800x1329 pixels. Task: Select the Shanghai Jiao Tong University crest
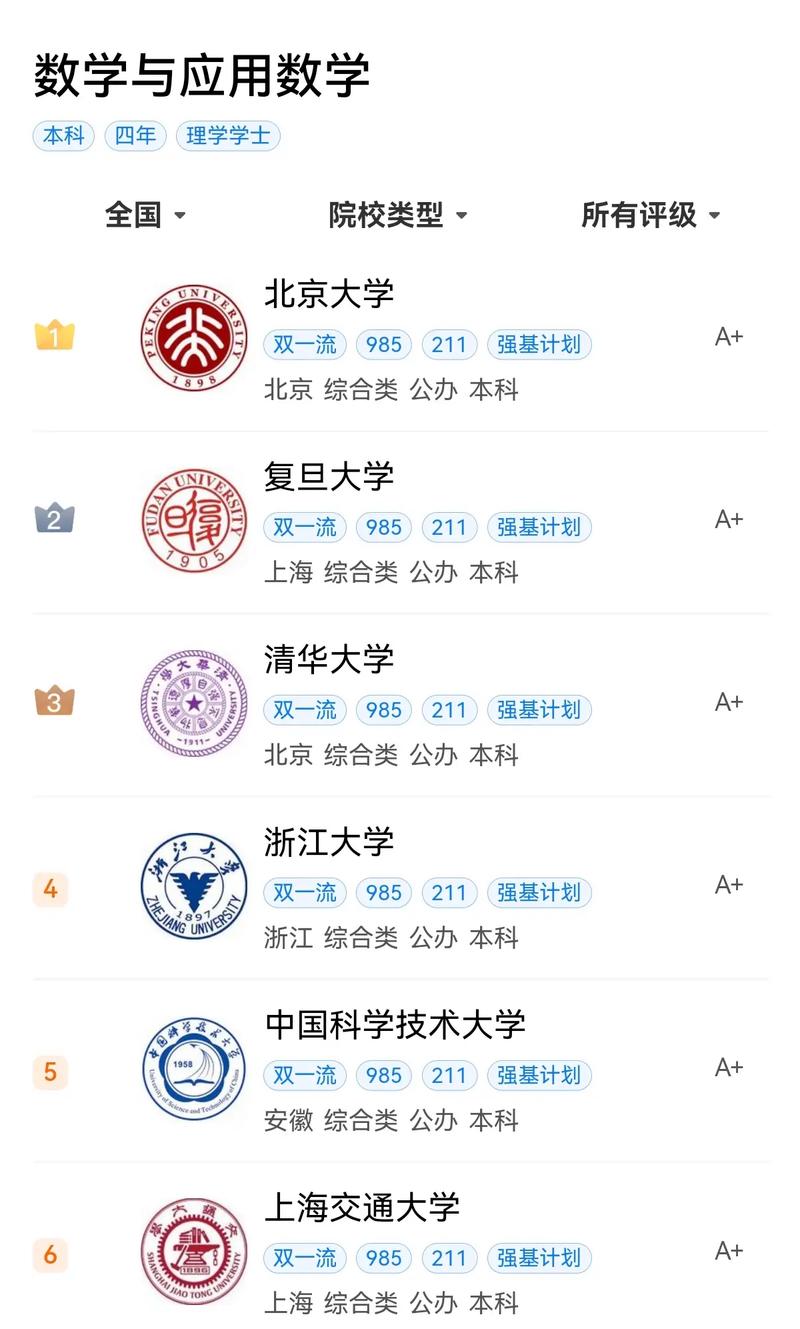tap(192, 1253)
